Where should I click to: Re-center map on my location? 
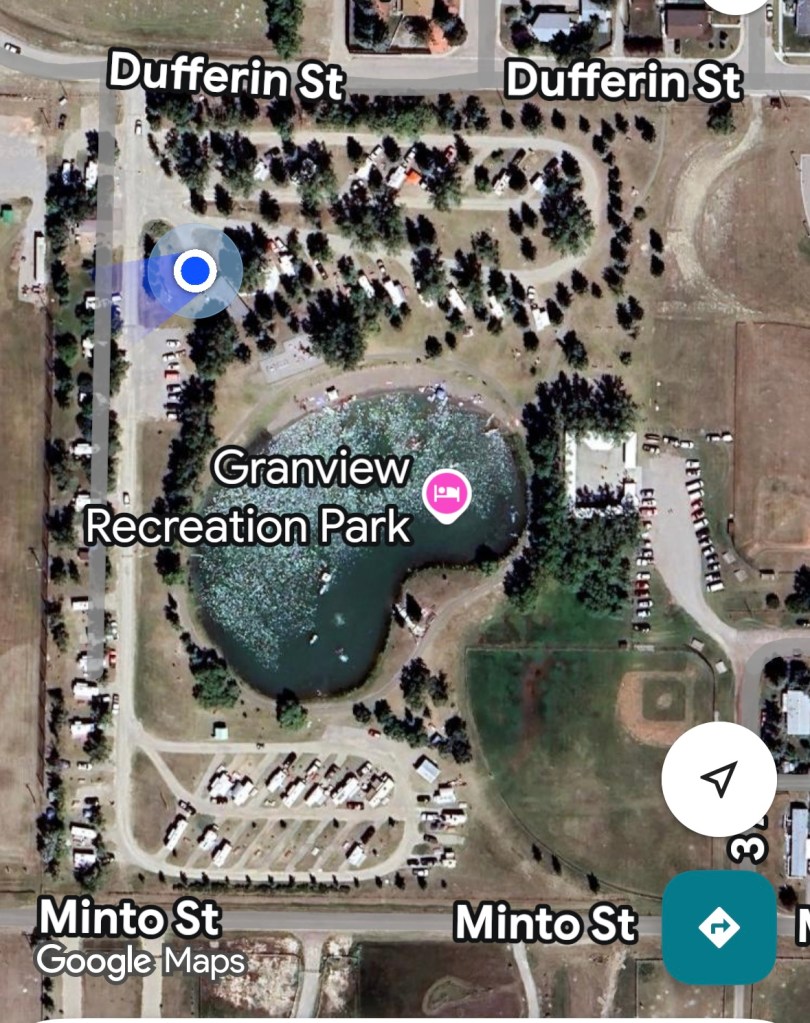click(718, 779)
